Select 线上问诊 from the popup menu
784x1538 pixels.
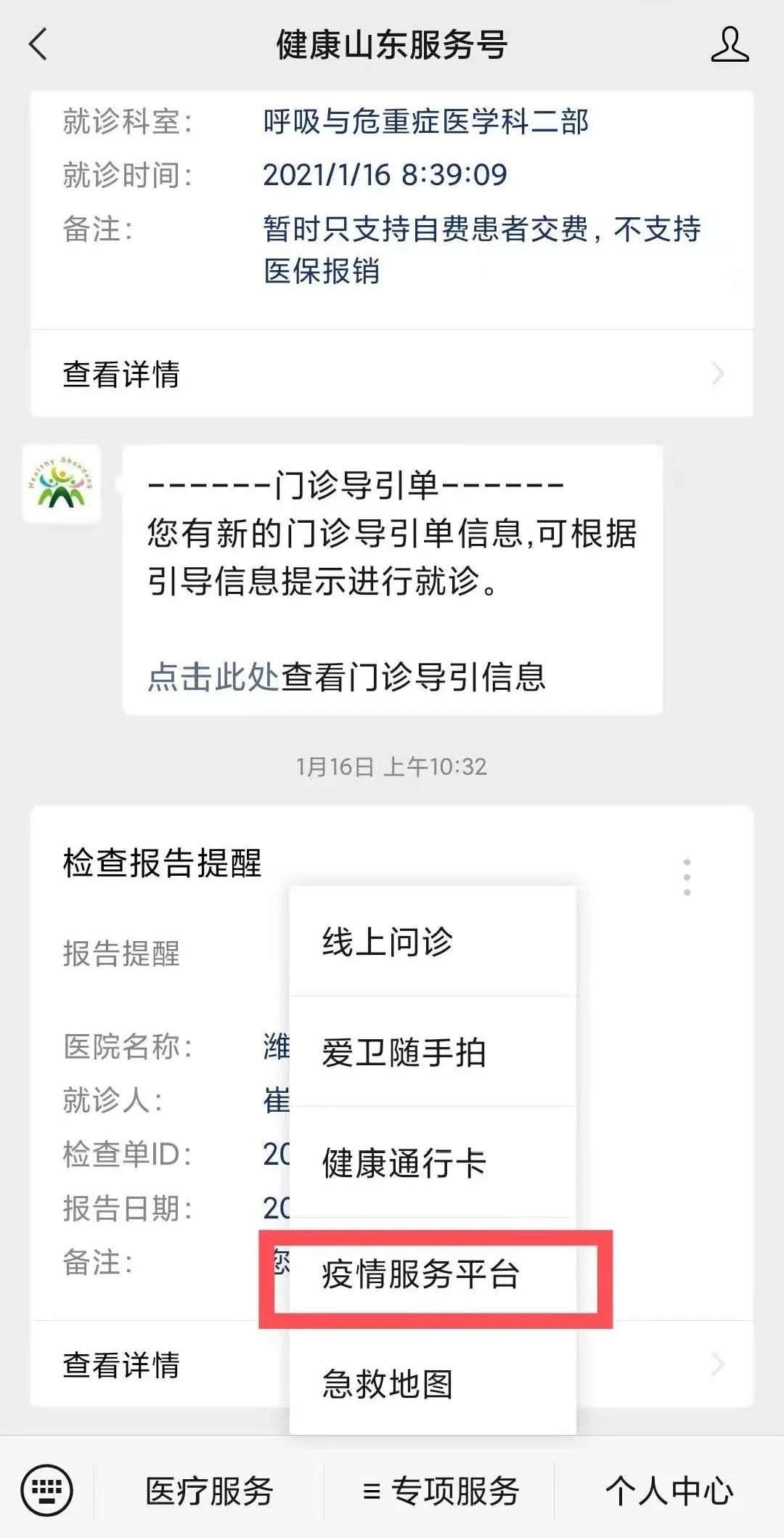pos(433,942)
